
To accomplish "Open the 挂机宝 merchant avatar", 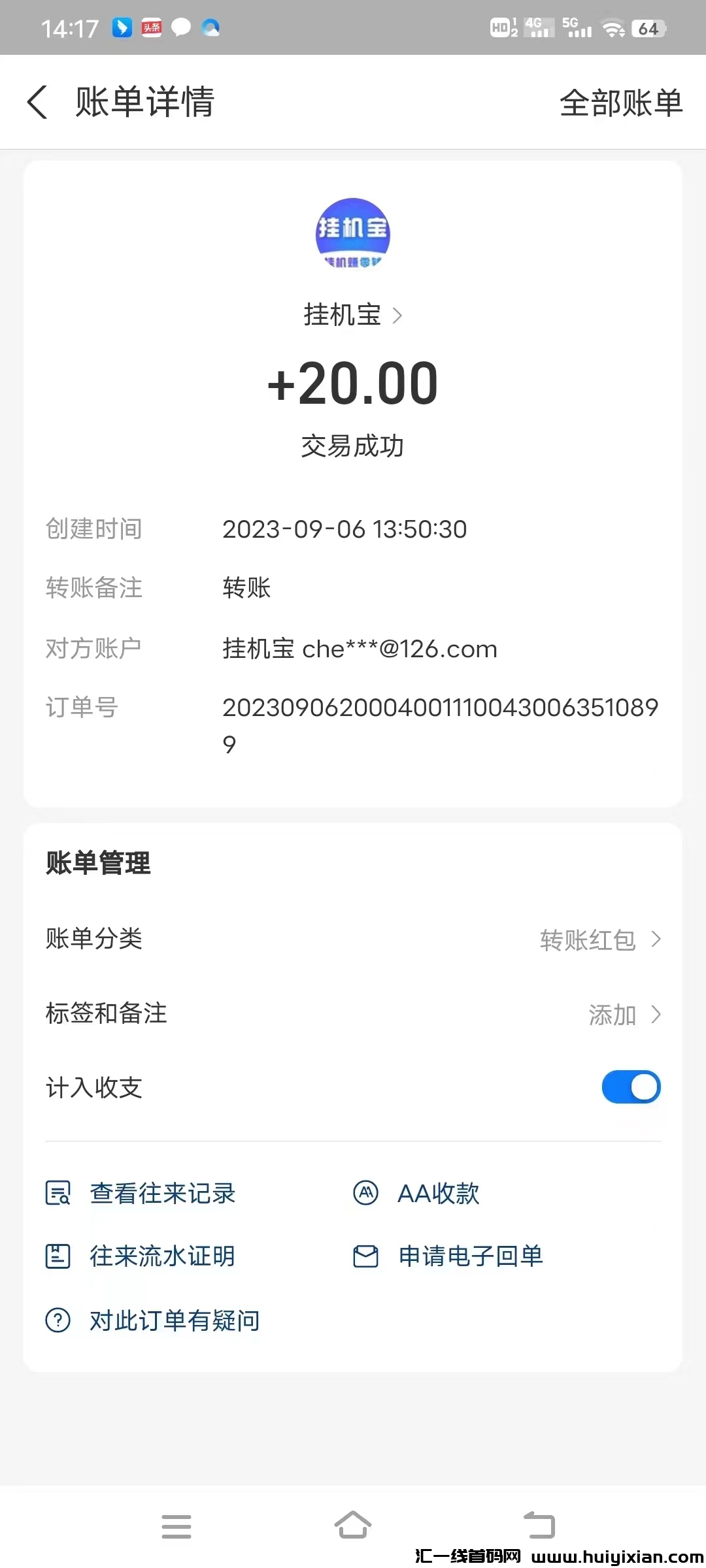I will (x=352, y=234).
